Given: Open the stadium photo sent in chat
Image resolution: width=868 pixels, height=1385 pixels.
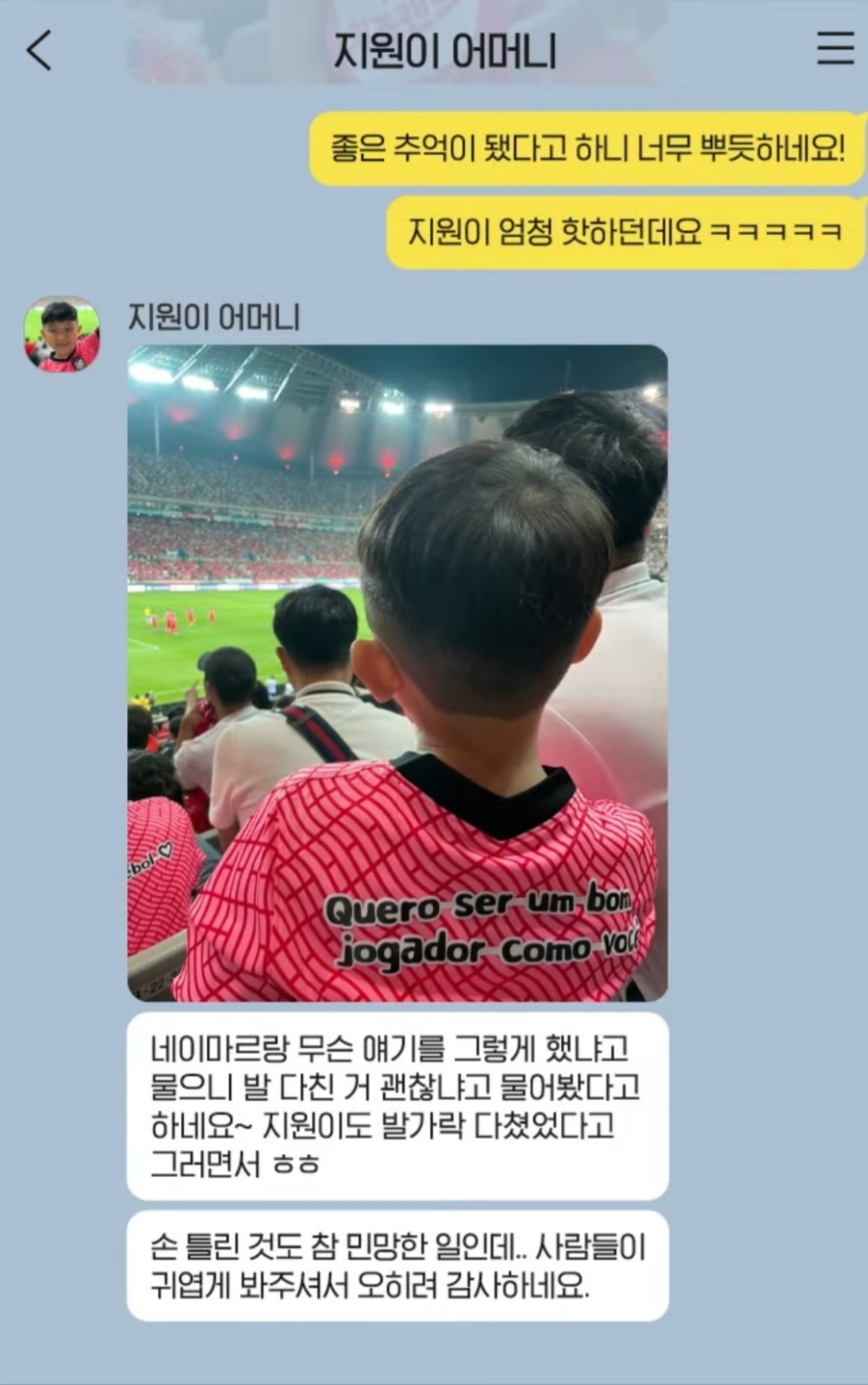Looking at the screenshot, I should pos(397,672).
